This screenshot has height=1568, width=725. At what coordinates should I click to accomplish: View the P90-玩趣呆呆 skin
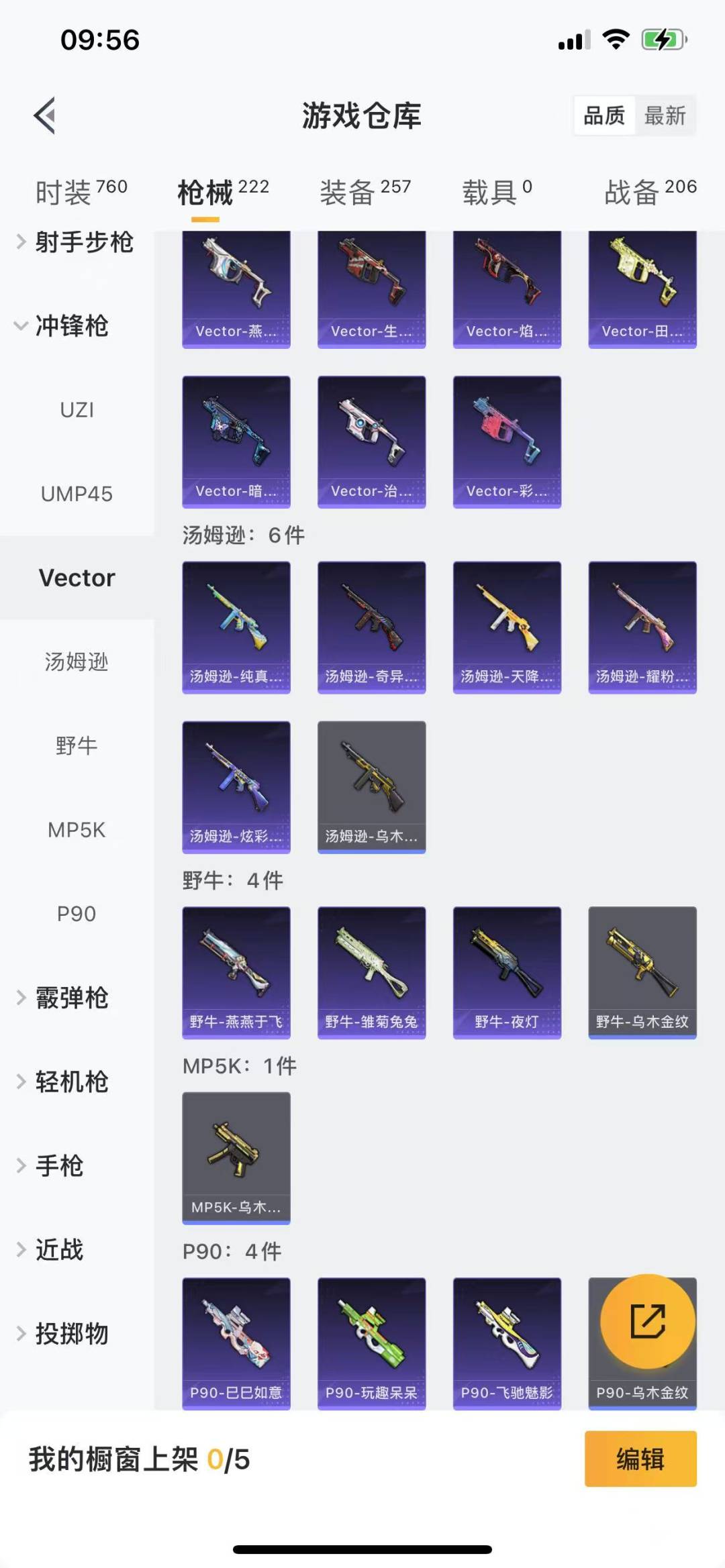(x=371, y=1343)
